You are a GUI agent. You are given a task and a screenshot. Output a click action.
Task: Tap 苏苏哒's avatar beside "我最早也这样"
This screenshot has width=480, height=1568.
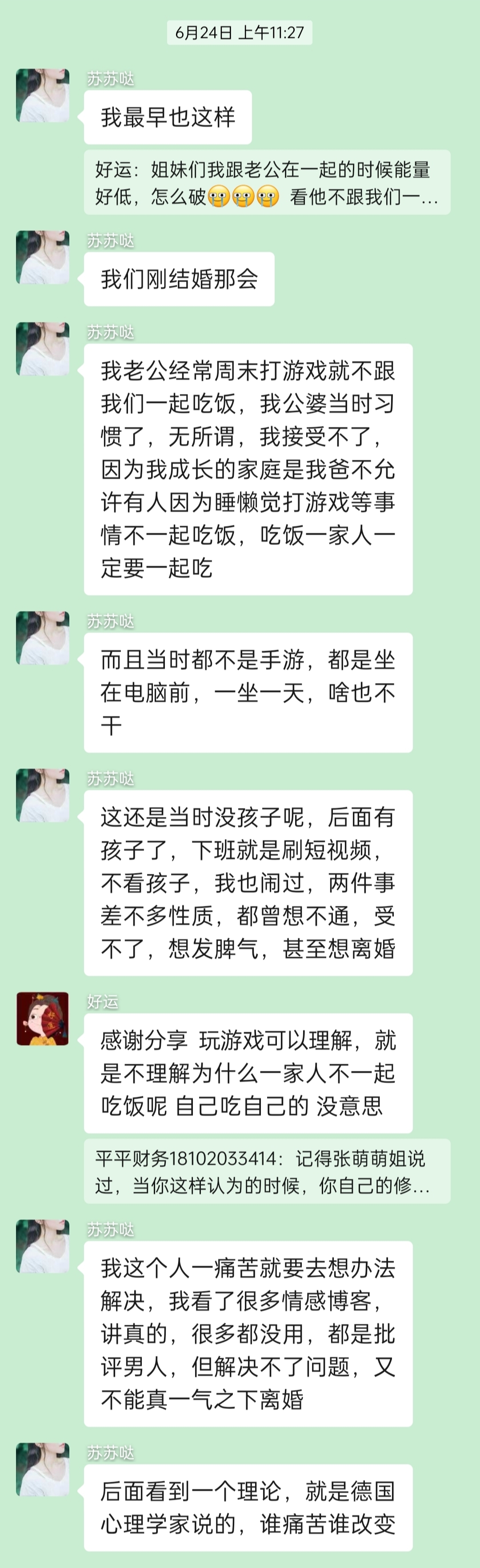[43, 96]
